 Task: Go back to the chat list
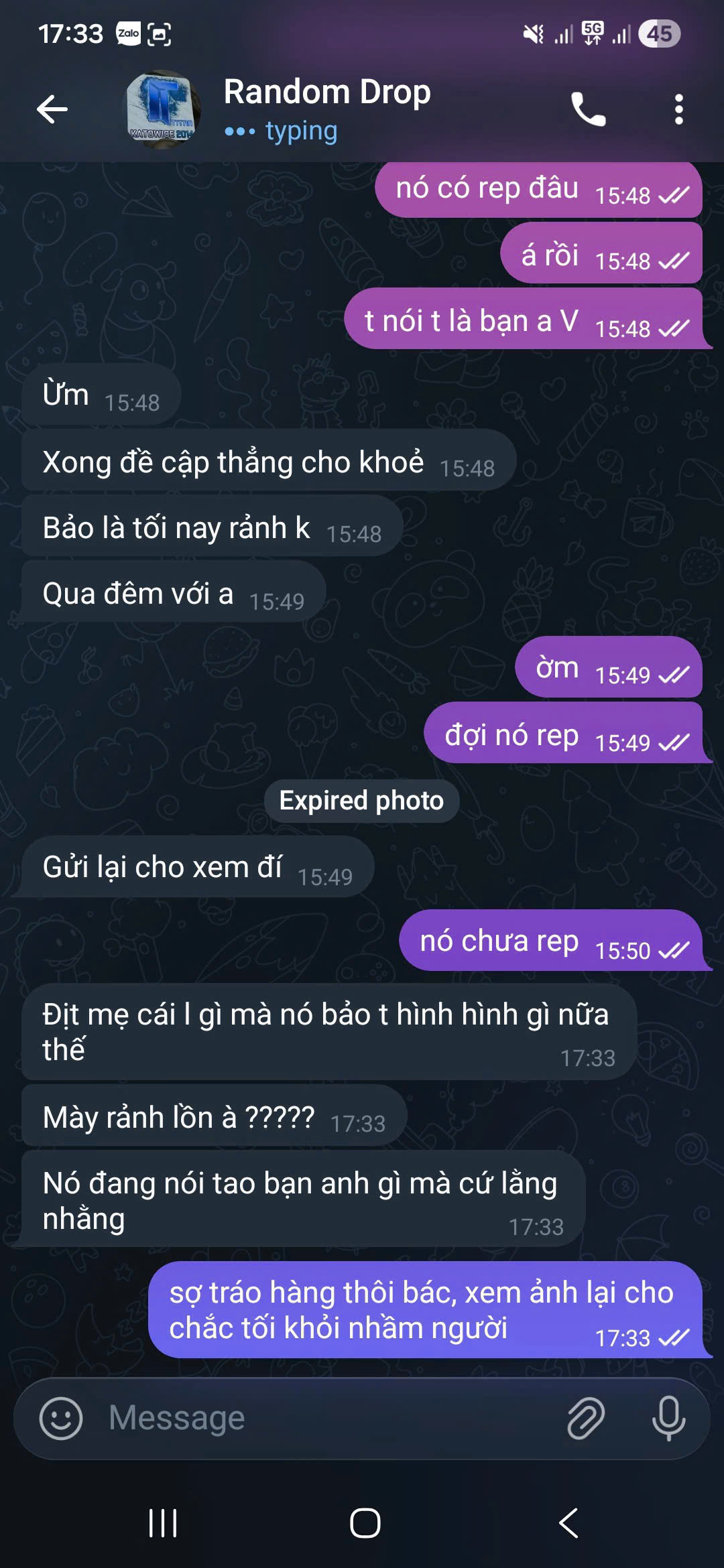(x=52, y=109)
